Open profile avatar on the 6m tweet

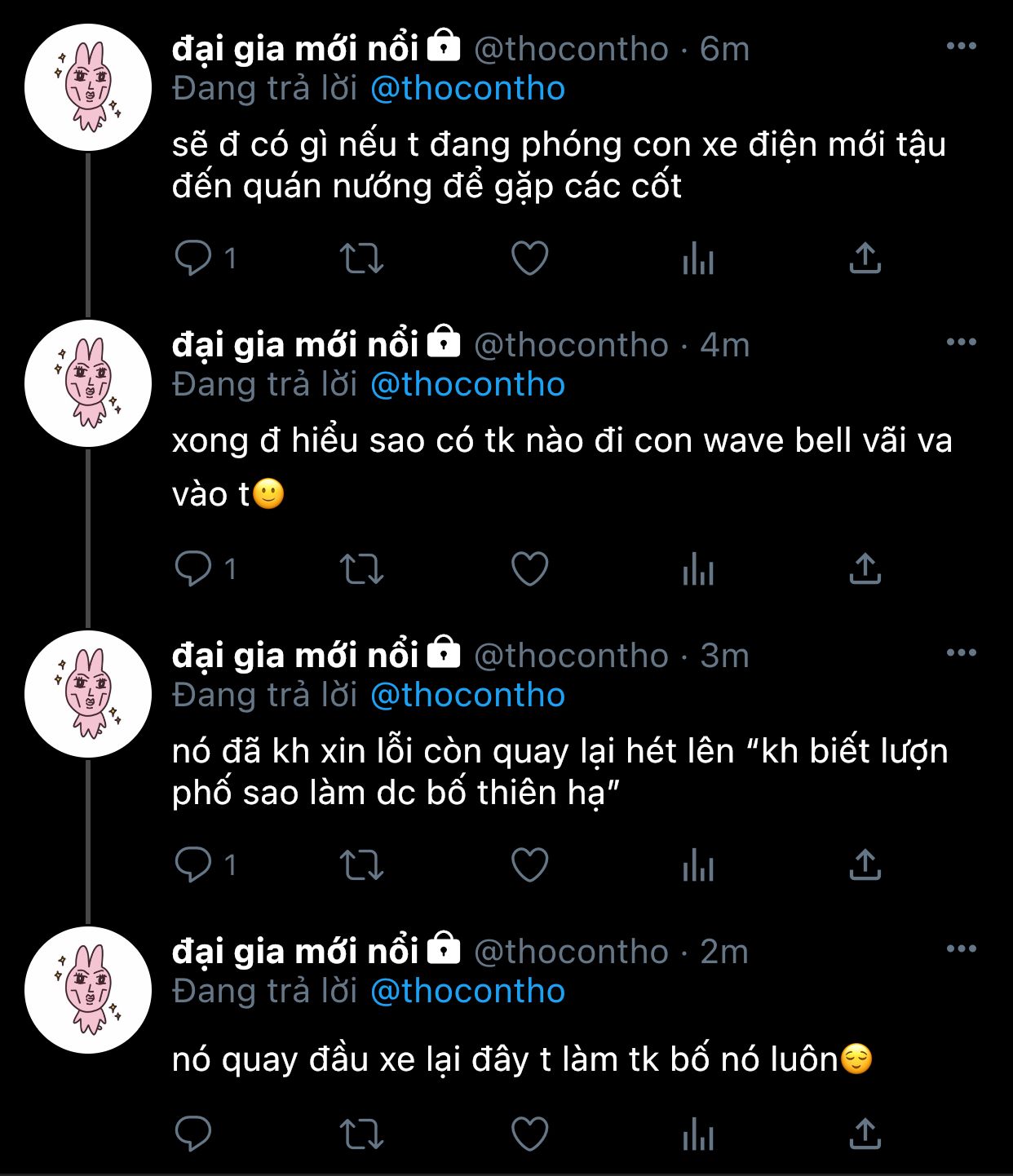[x=88, y=87]
